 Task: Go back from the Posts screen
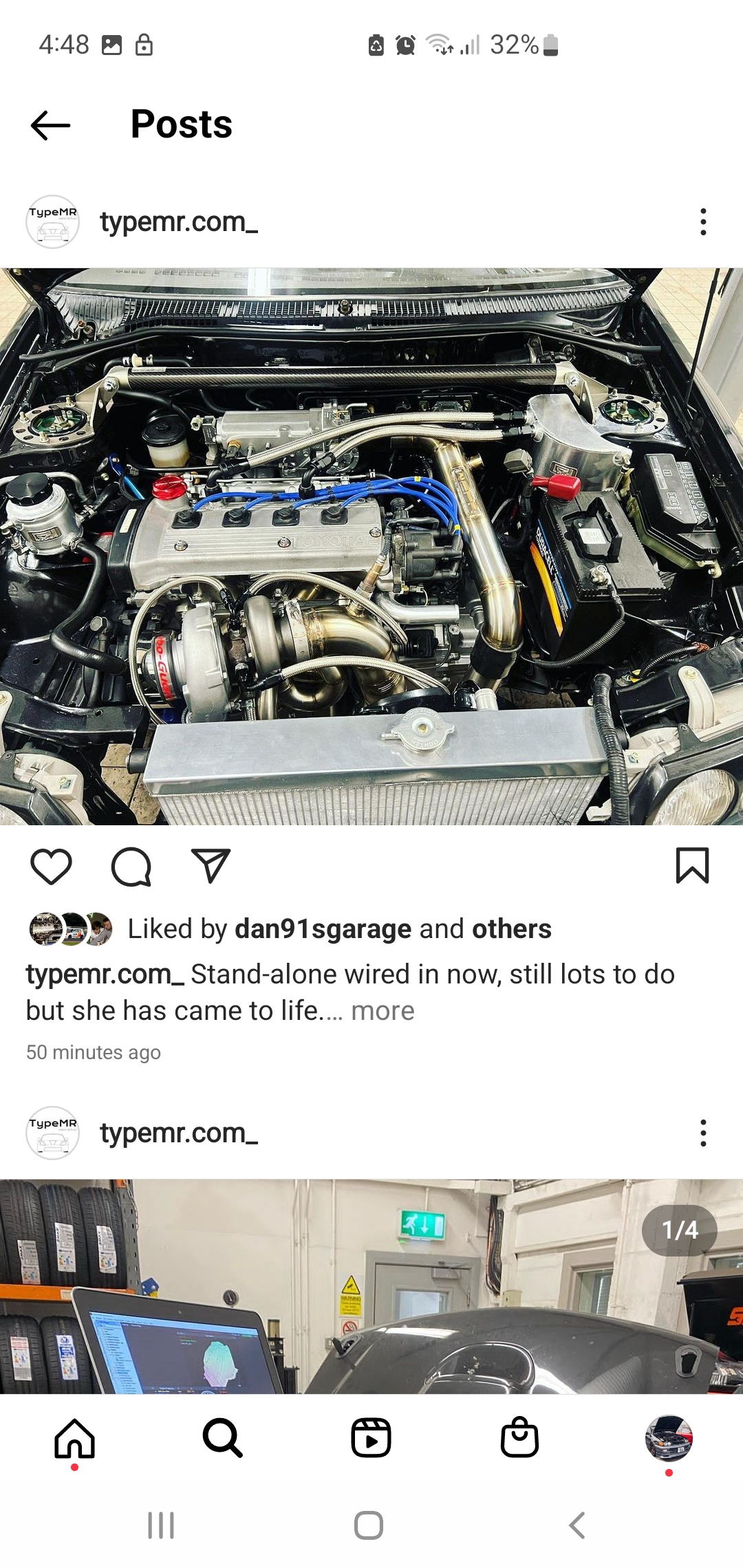(51, 125)
